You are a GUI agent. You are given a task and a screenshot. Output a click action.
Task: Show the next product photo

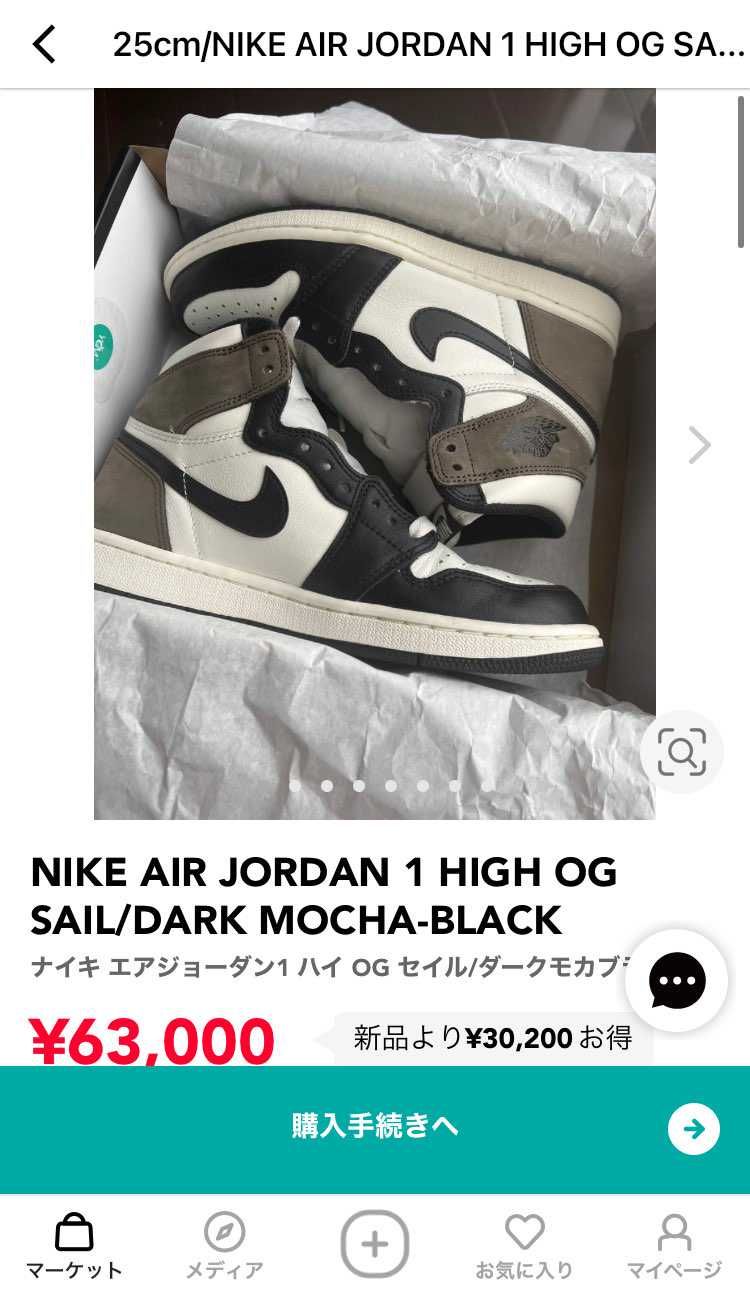[699, 445]
